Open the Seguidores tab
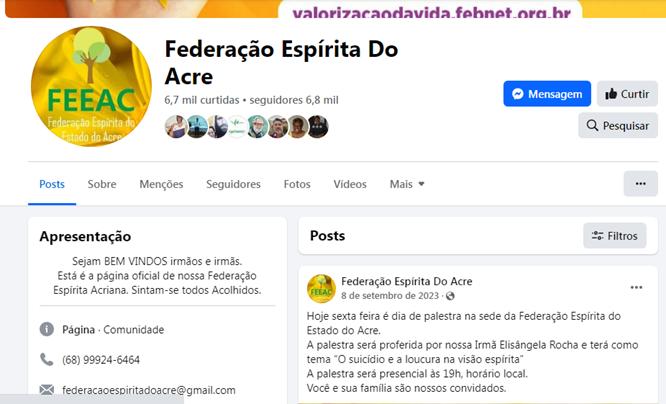The height and width of the screenshot is (404, 666). tap(233, 184)
